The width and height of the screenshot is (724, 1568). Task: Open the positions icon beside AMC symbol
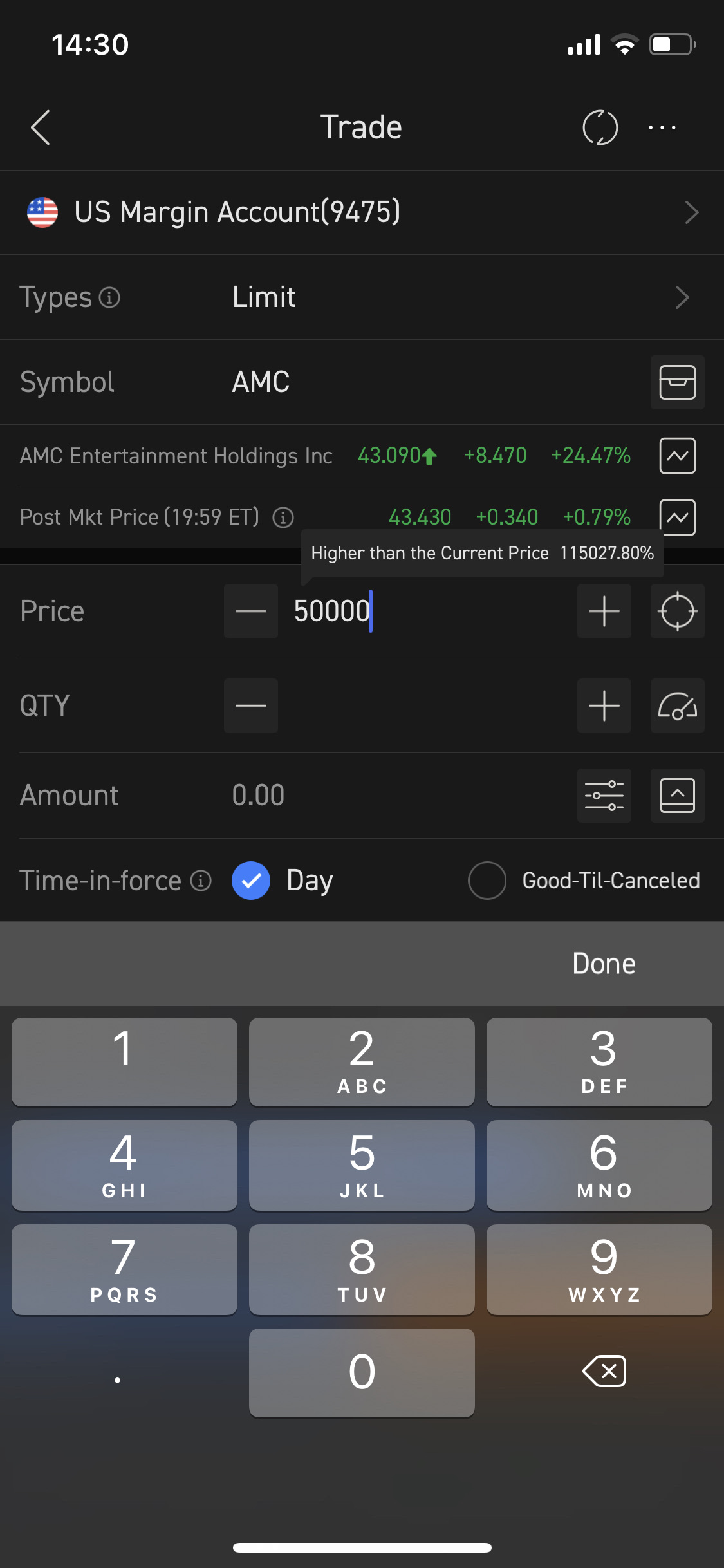click(x=677, y=382)
